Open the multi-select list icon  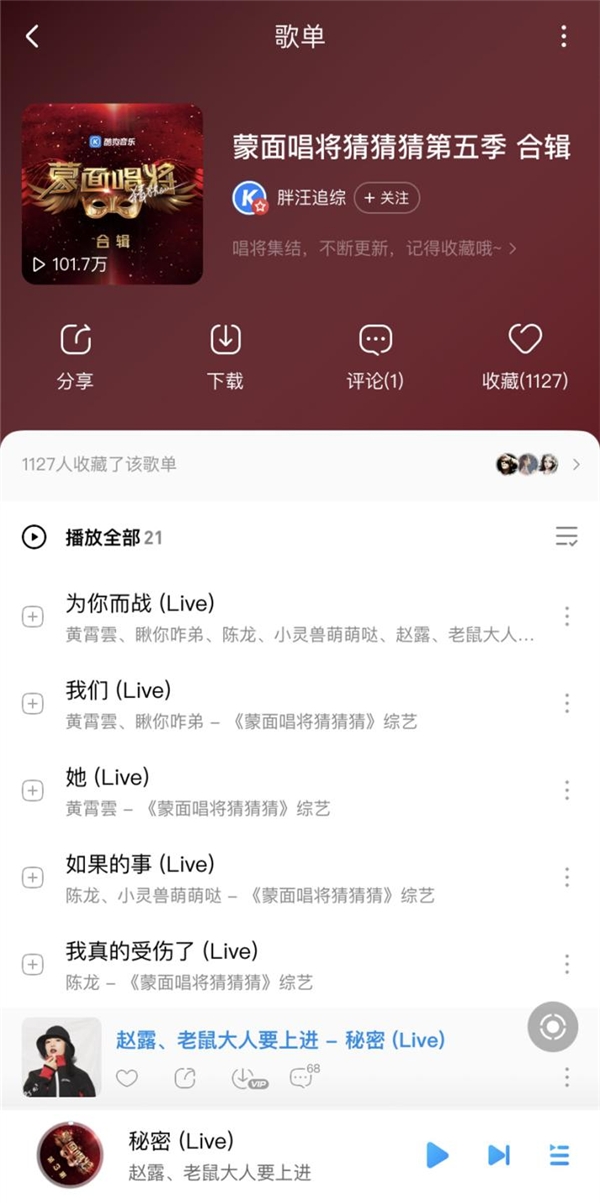point(566,537)
